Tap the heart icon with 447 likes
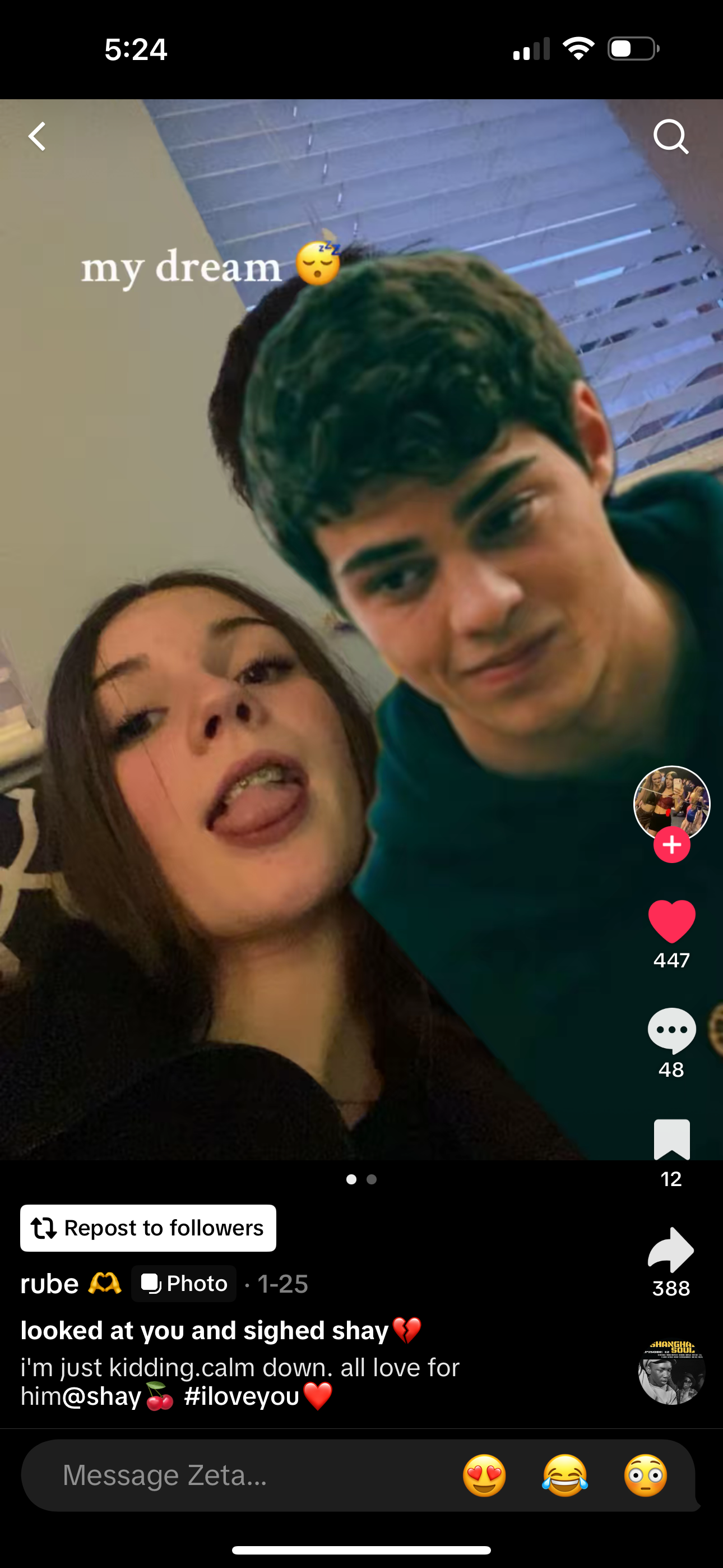The height and width of the screenshot is (1568, 723). [671, 921]
